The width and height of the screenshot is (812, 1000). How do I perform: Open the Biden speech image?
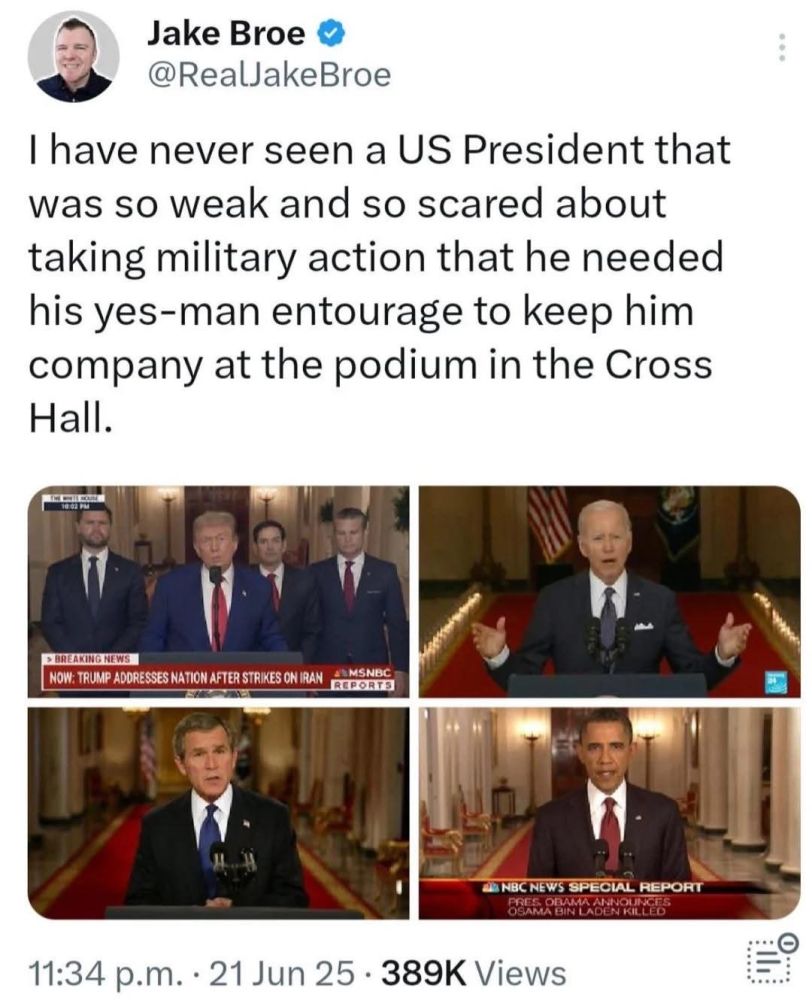tap(609, 592)
